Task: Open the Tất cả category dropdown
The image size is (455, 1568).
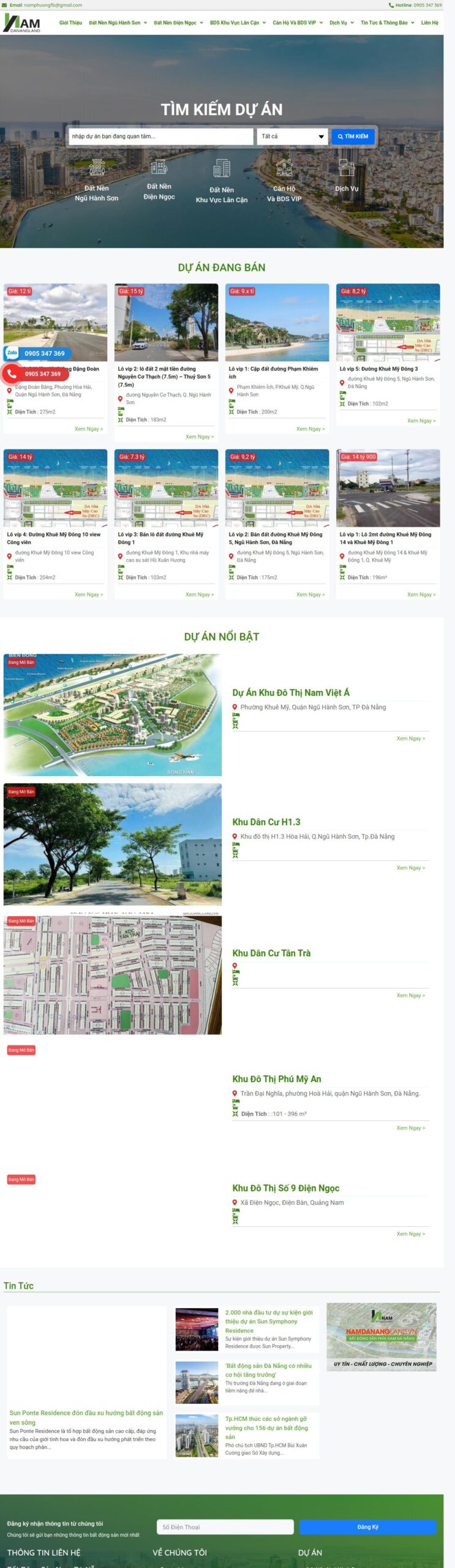Action: click(292, 136)
